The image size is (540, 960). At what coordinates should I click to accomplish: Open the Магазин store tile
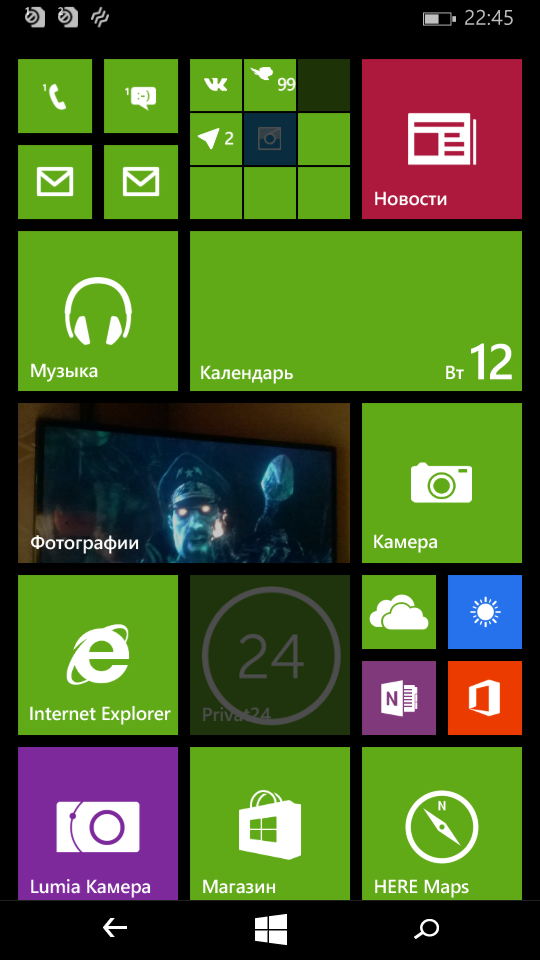click(270, 823)
